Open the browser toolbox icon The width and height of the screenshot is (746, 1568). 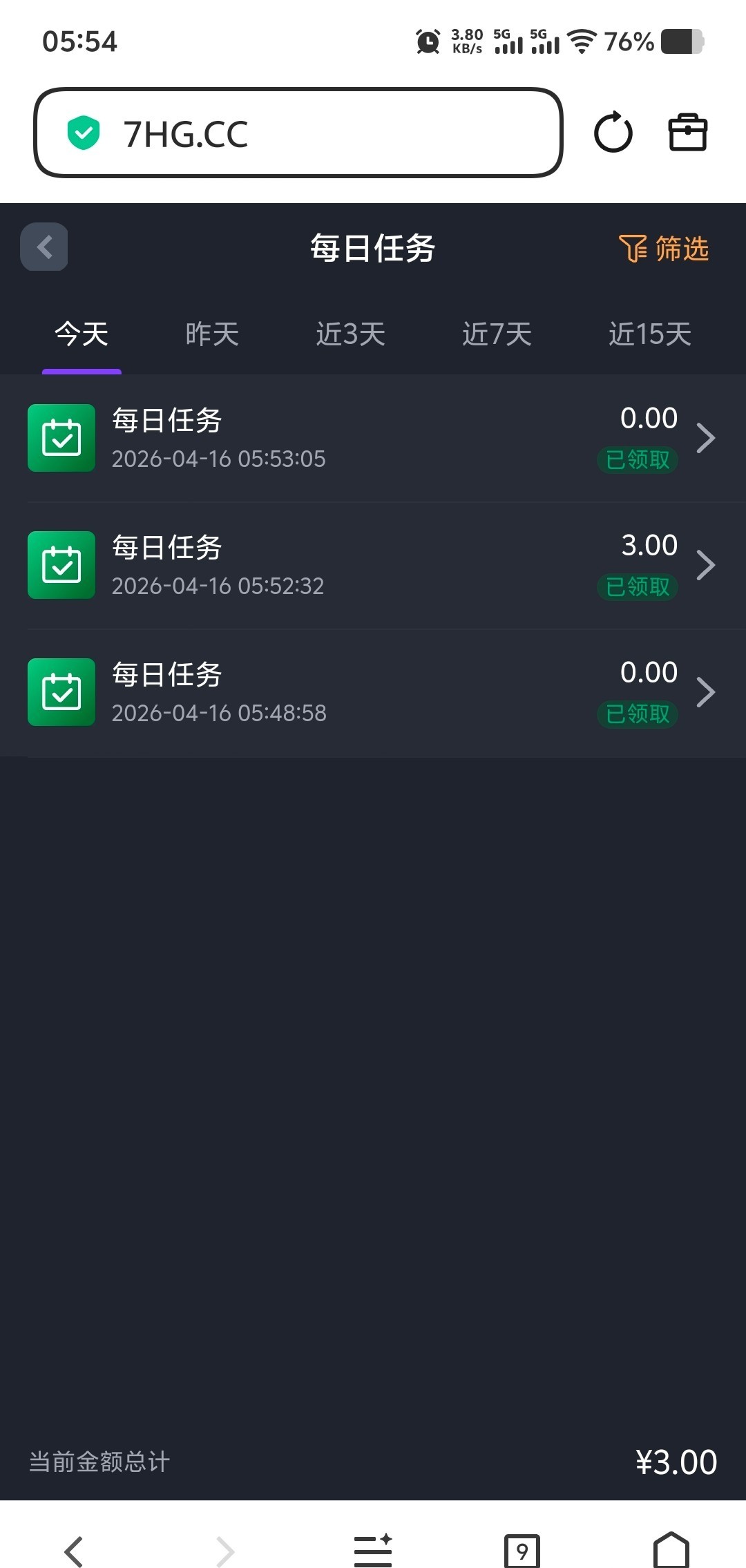687,133
